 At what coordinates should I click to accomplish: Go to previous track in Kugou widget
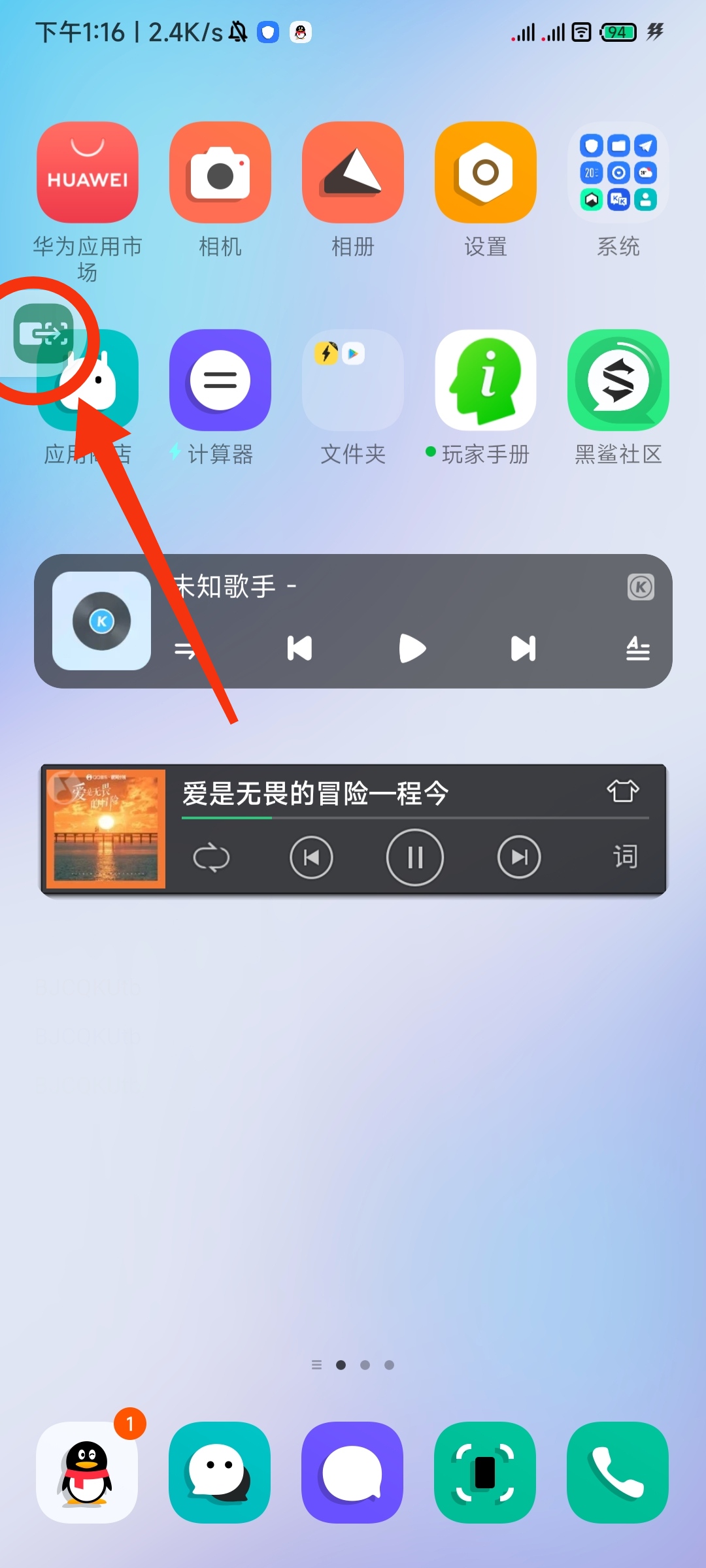pos(300,648)
